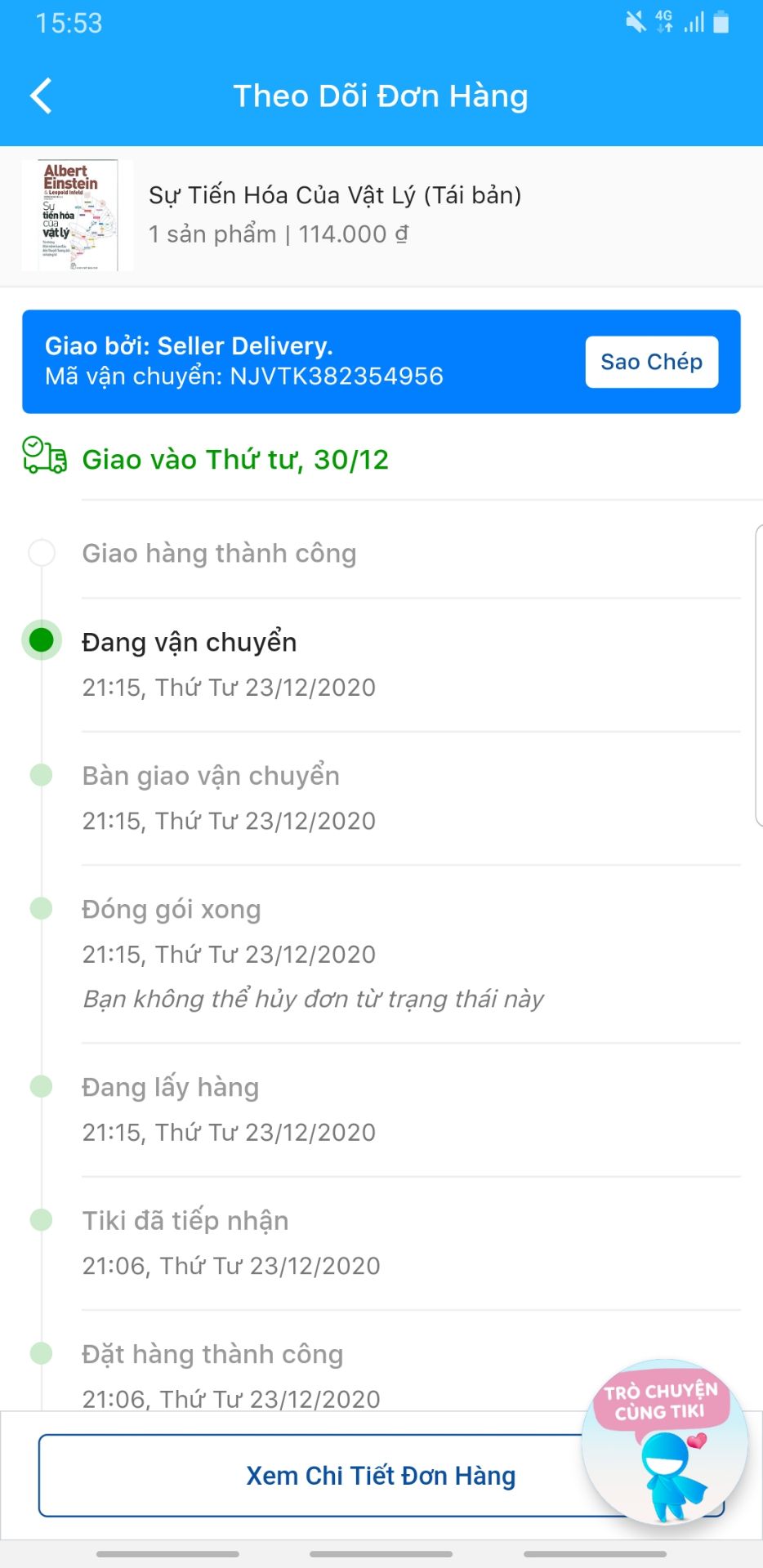Expand the Bàn giao vận chuyển entry
The height and width of the screenshot is (1568, 763).
coord(211,775)
